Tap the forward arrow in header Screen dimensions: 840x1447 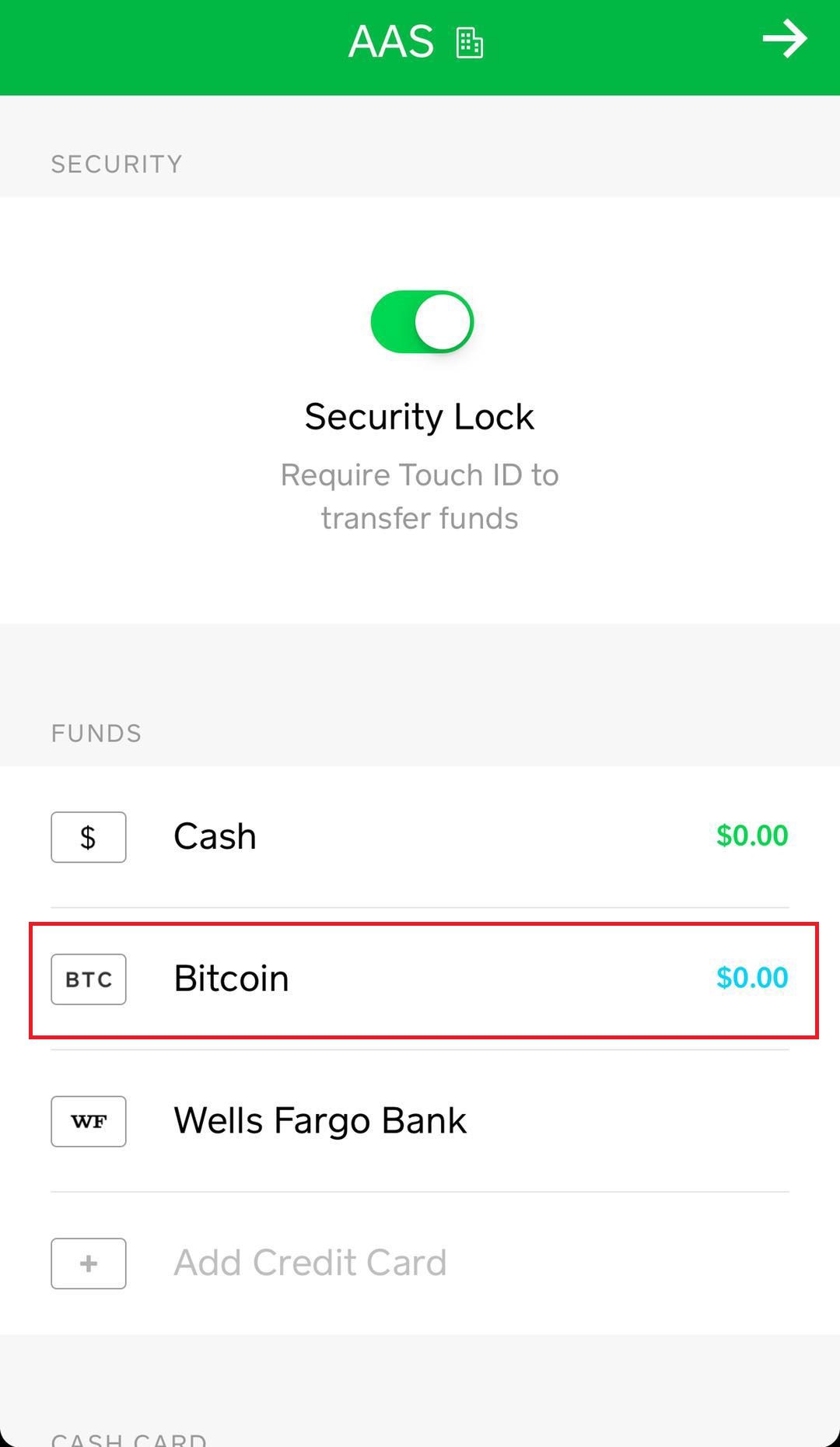(784, 40)
